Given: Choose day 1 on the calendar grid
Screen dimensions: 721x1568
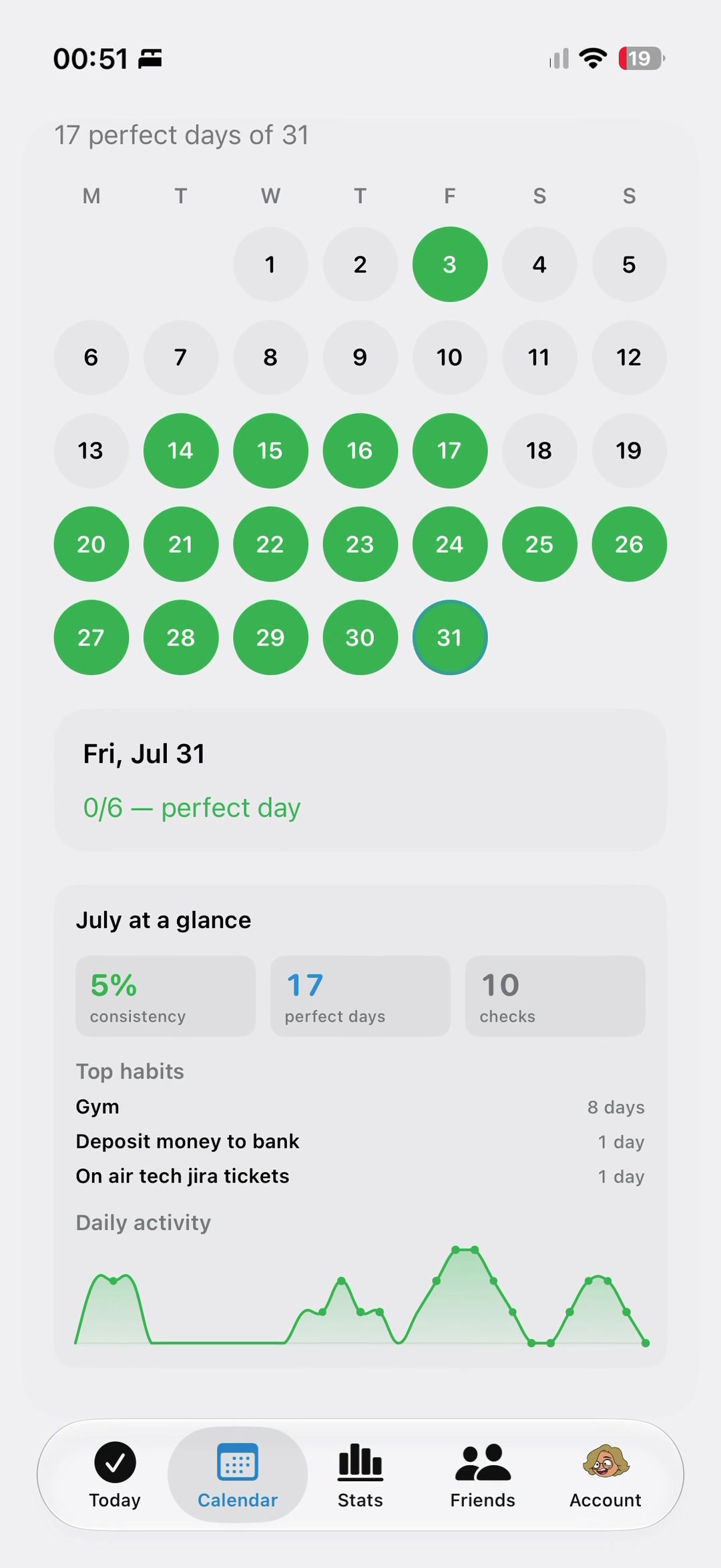Looking at the screenshot, I should 270,264.
